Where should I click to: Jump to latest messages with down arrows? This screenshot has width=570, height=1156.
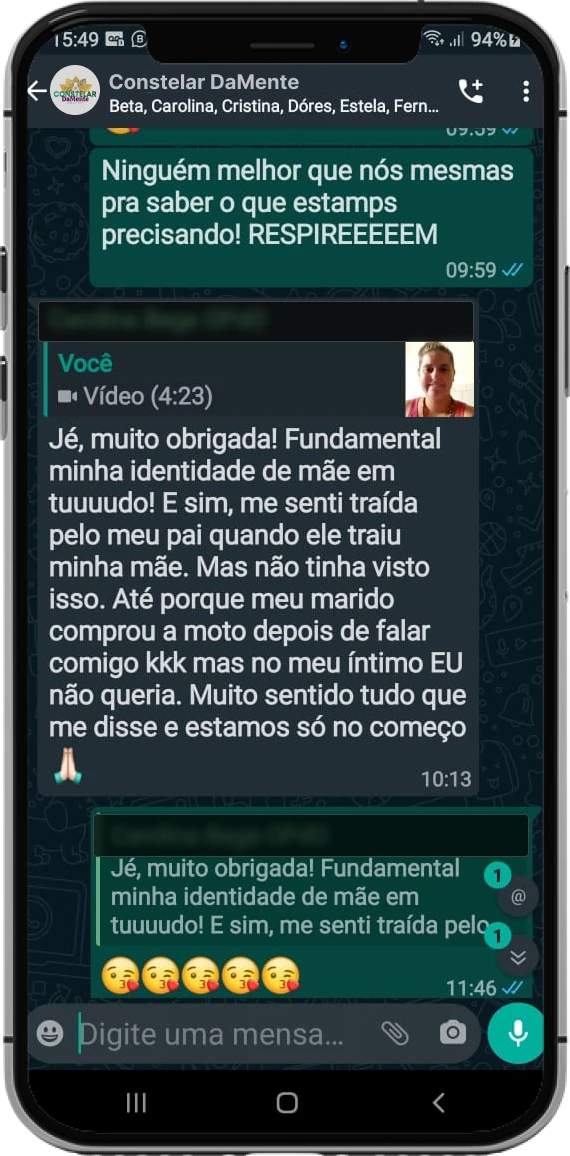point(518,956)
